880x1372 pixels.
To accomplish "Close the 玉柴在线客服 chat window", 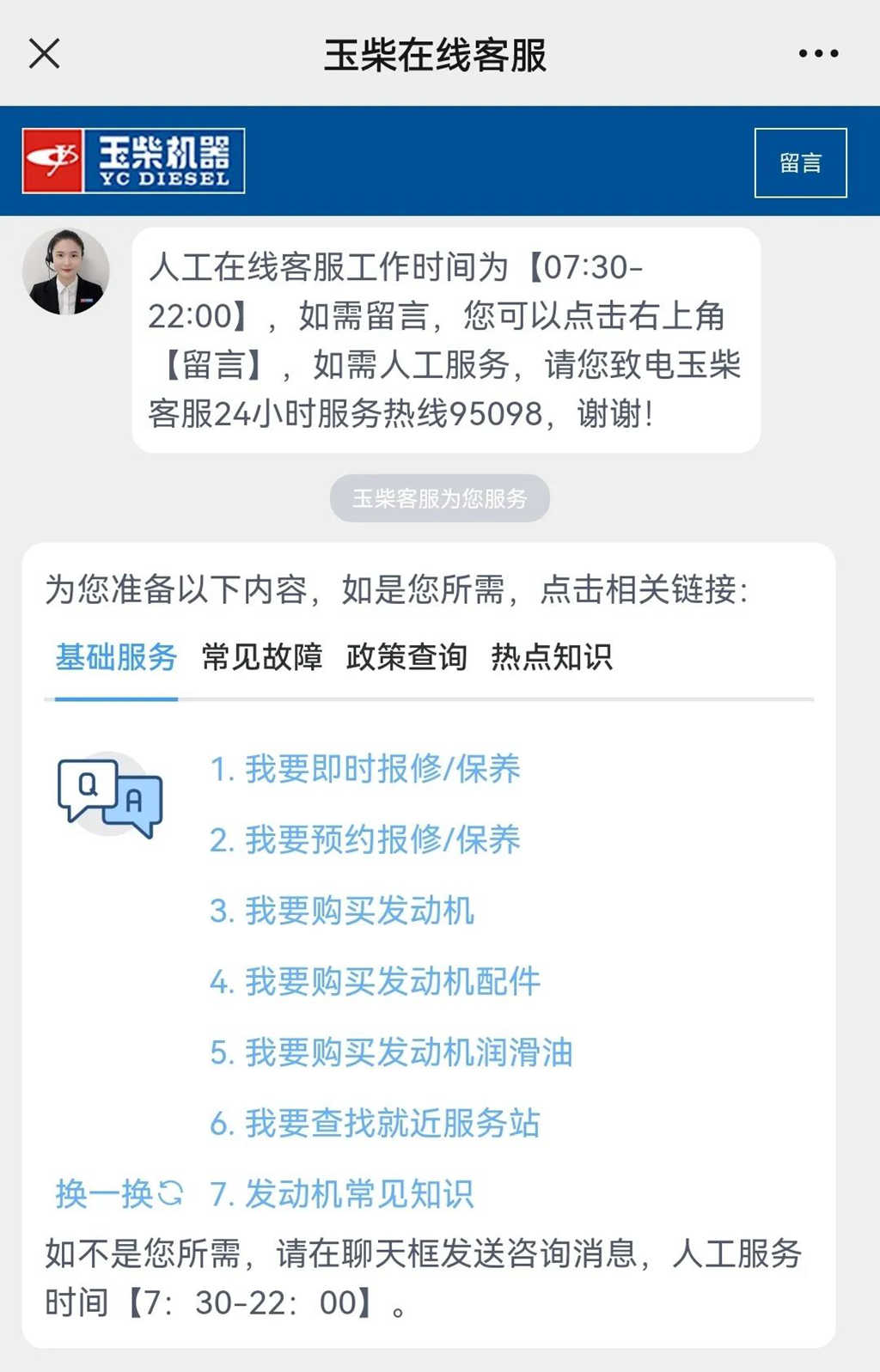I will (44, 53).
